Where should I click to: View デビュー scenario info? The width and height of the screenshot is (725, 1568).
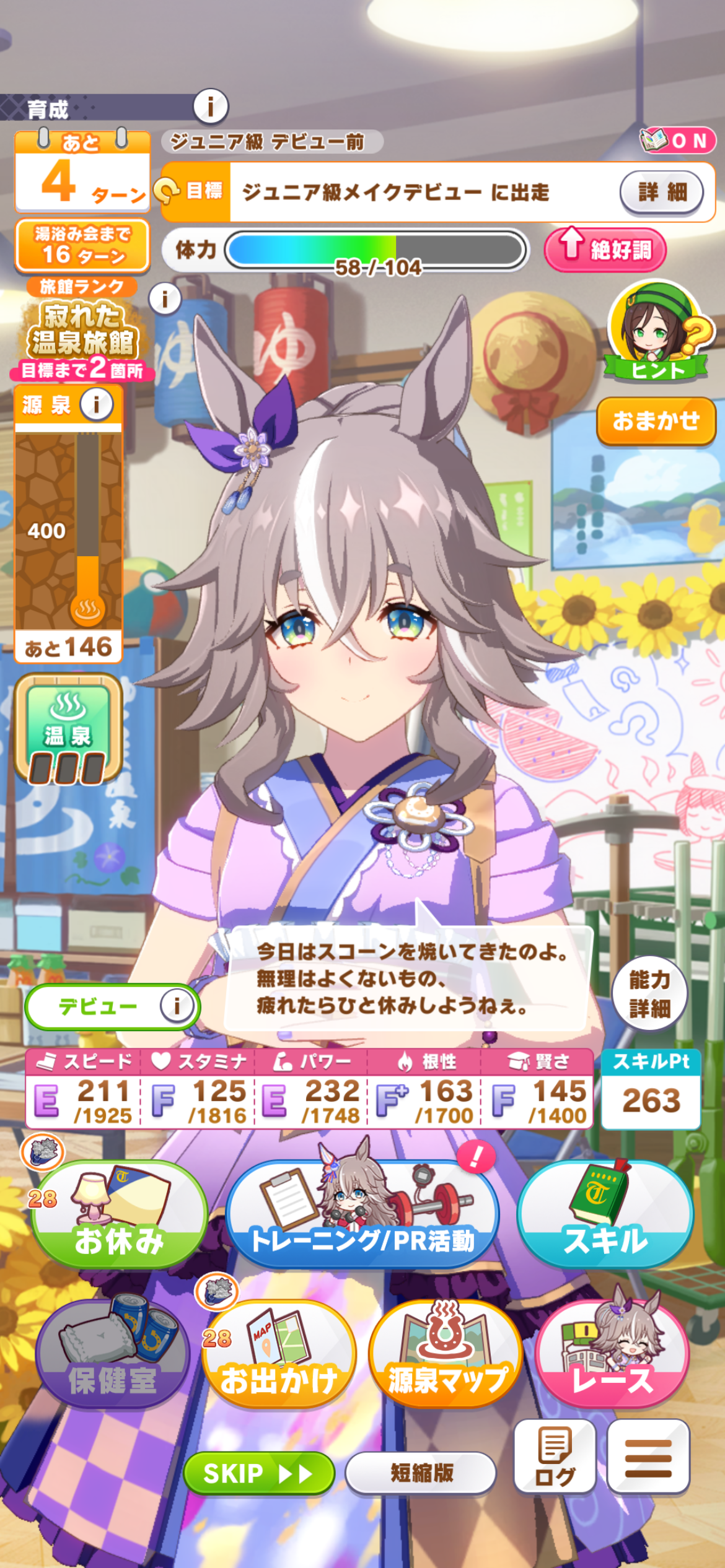pyautogui.click(x=176, y=1006)
